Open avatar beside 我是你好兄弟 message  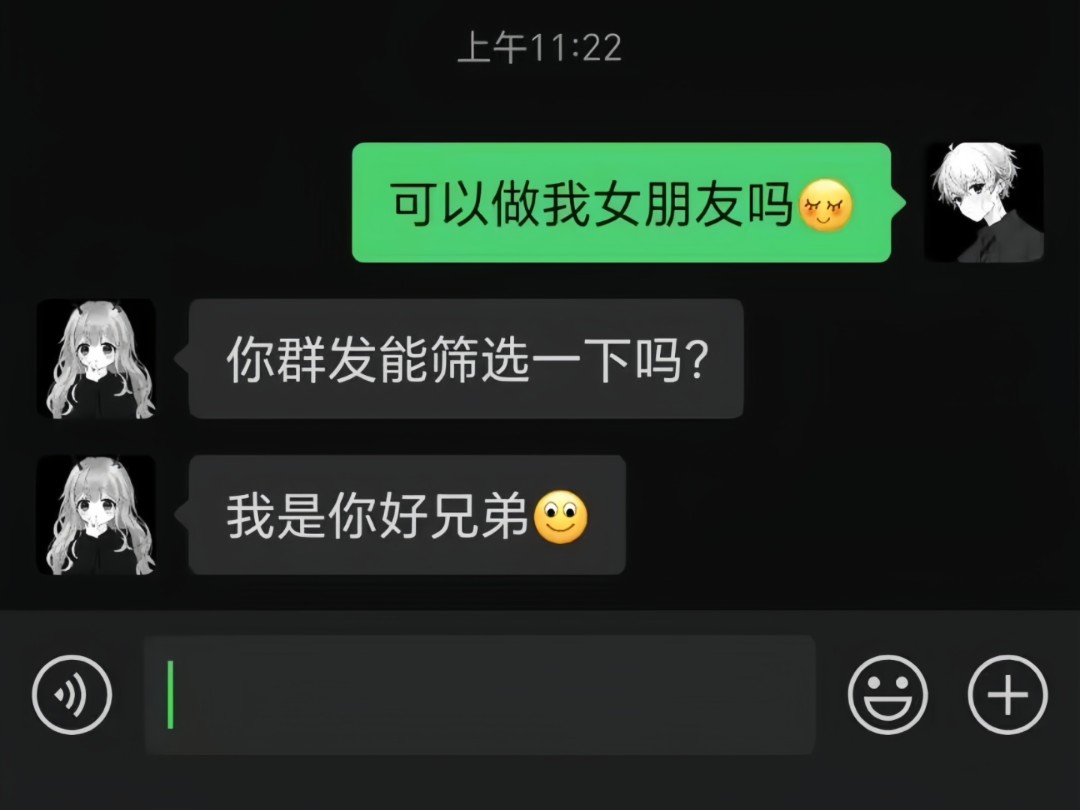pyautogui.click(x=96, y=515)
